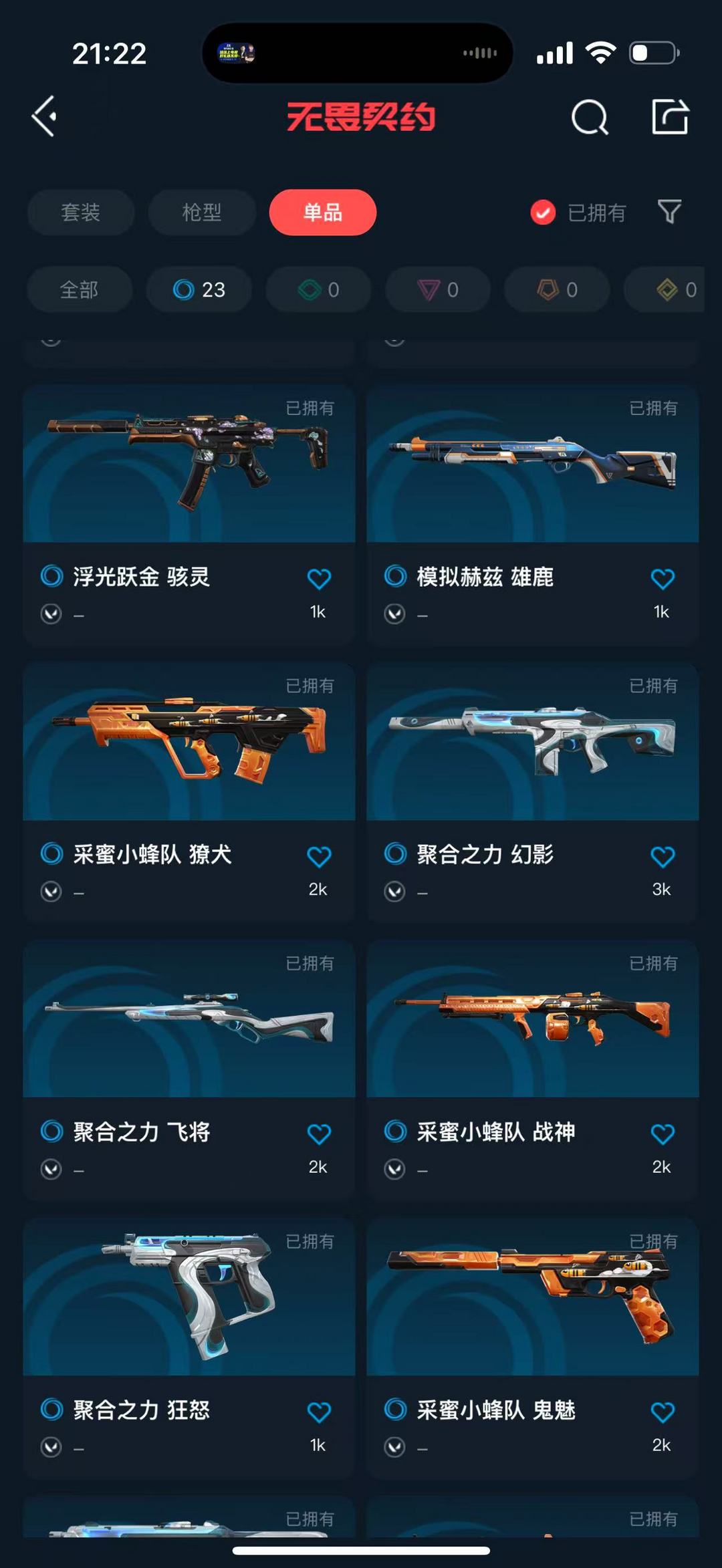
Task: Like the 模拟赫兹 雄鹿 skin
Action: pos(663,579)
